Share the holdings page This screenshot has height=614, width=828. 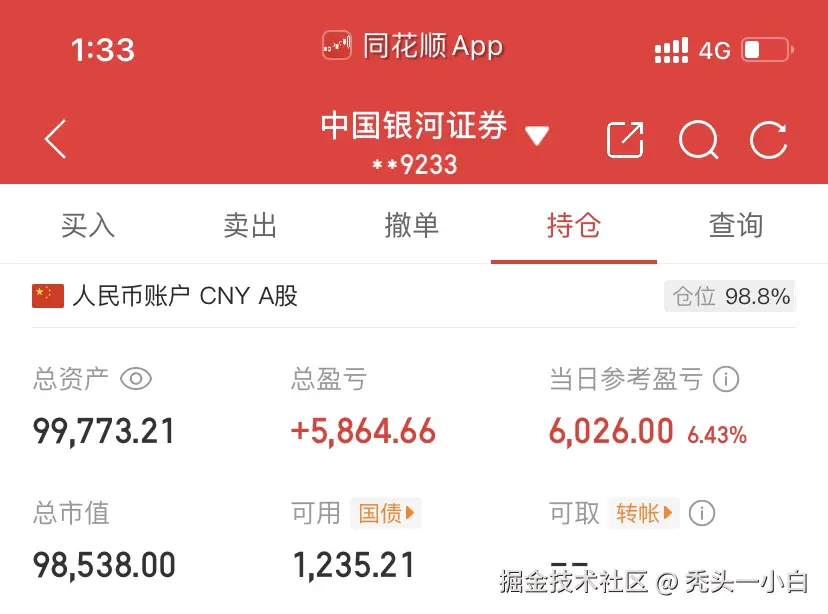[x=625, y=140]
